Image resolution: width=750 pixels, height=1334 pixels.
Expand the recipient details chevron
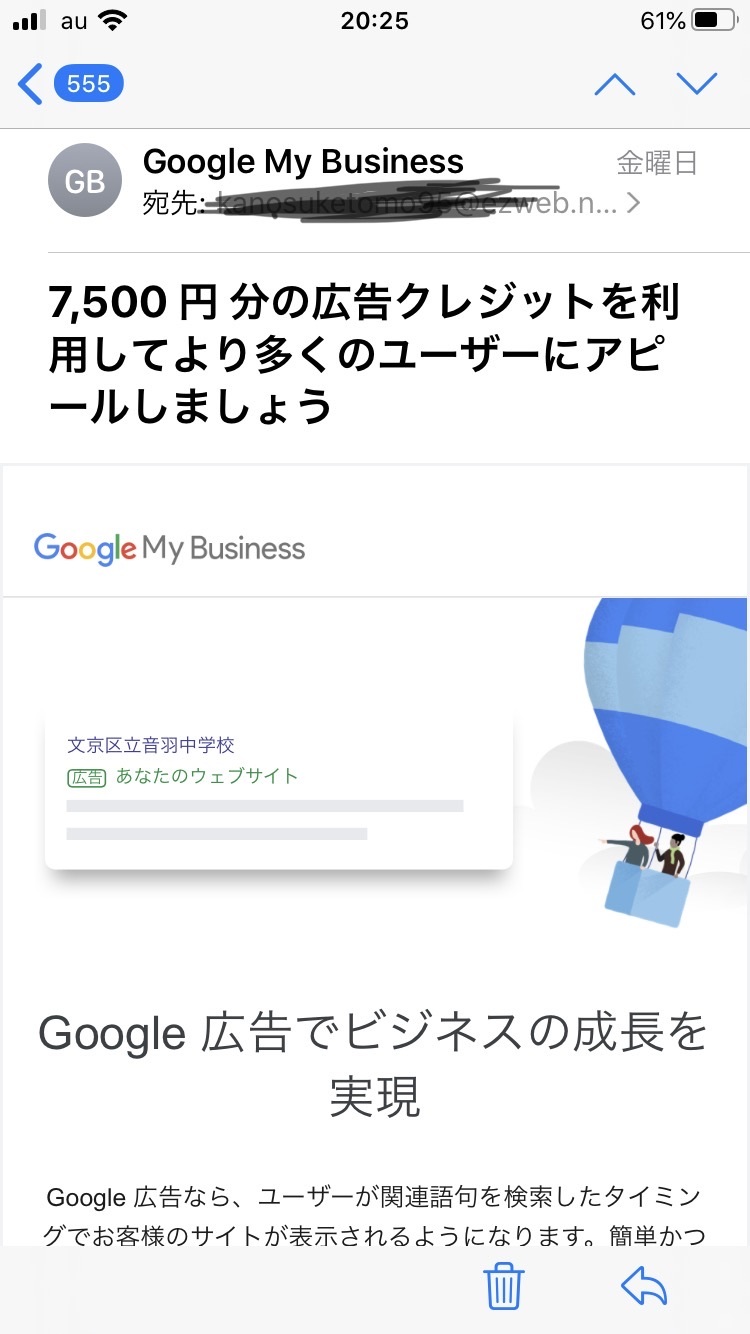point(633,205)
